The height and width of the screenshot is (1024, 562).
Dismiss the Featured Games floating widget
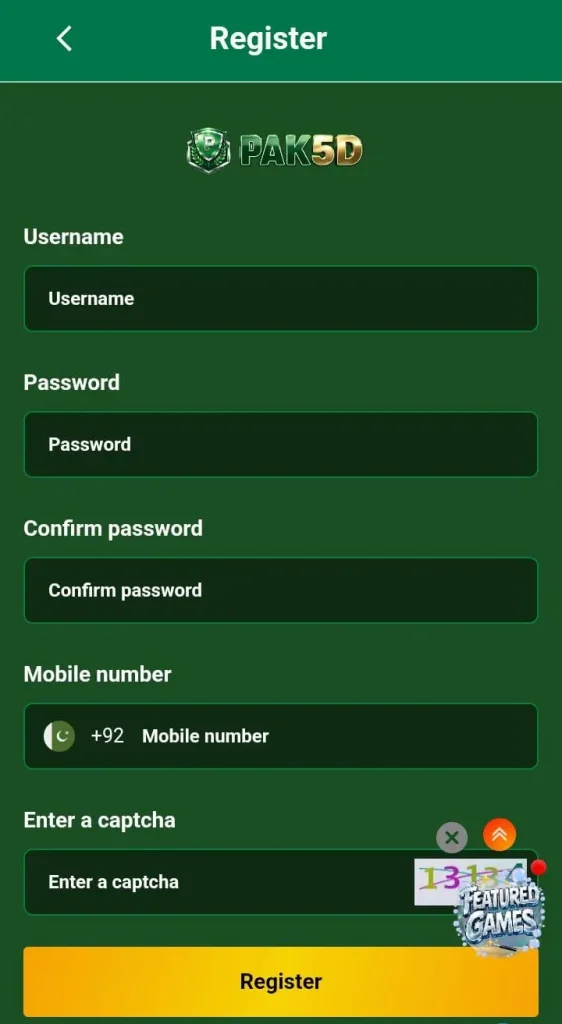[452, 837]
